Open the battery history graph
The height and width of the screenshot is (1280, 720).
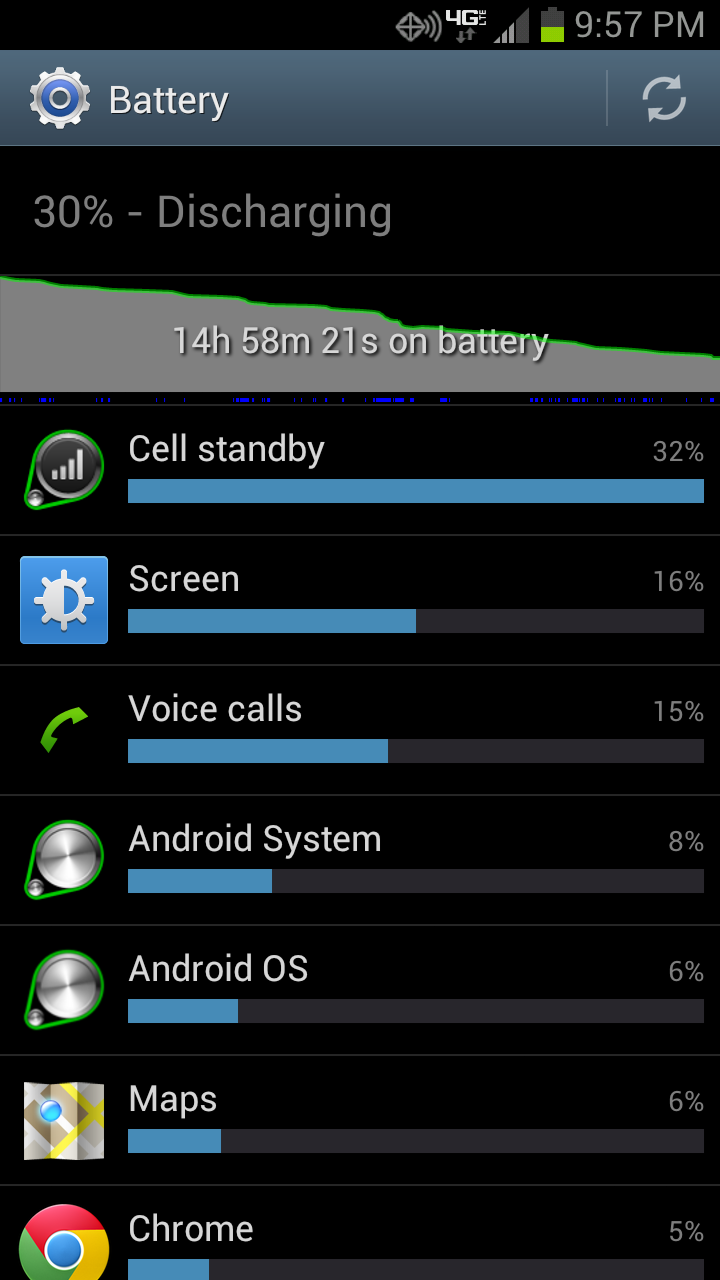click(360, 335)
